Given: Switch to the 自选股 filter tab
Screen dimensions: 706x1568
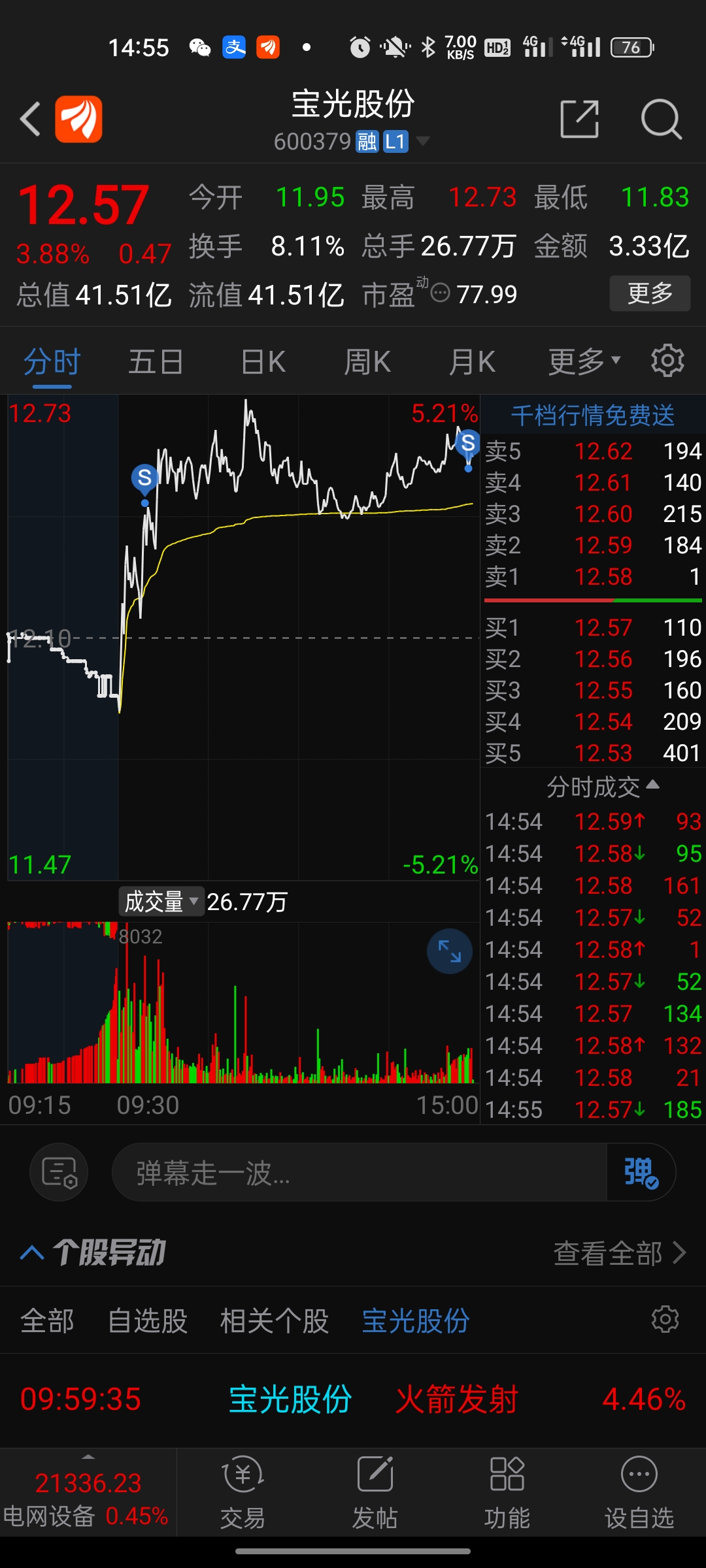Looking at the screenshot, I should 148,1320.
